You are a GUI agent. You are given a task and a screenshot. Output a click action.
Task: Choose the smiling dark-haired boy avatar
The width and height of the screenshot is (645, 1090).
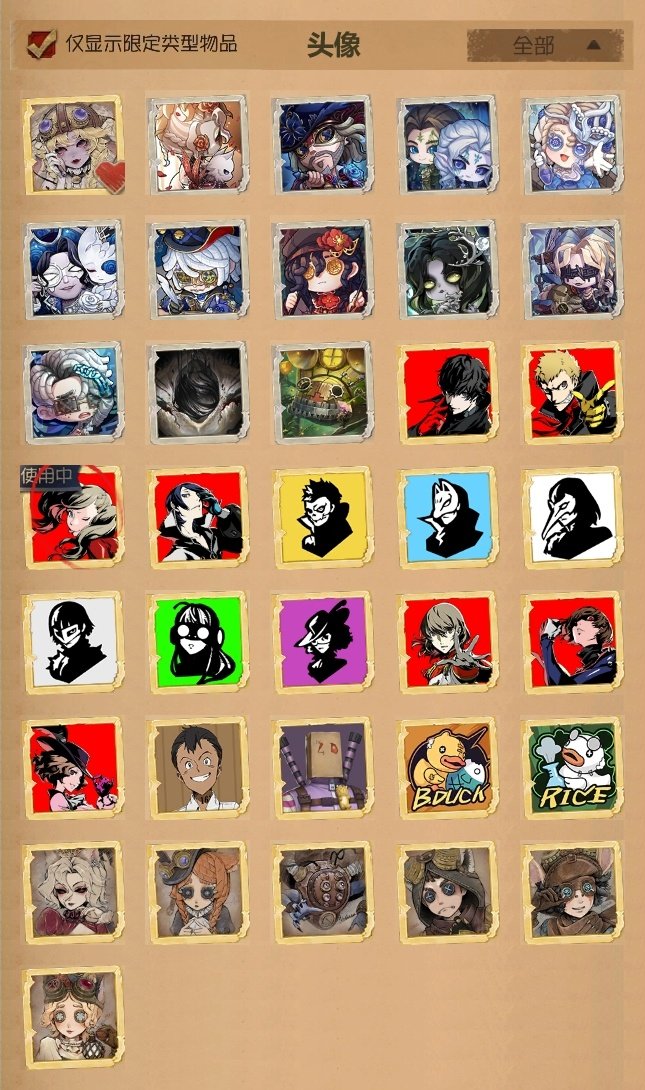[x=198, y=766]
